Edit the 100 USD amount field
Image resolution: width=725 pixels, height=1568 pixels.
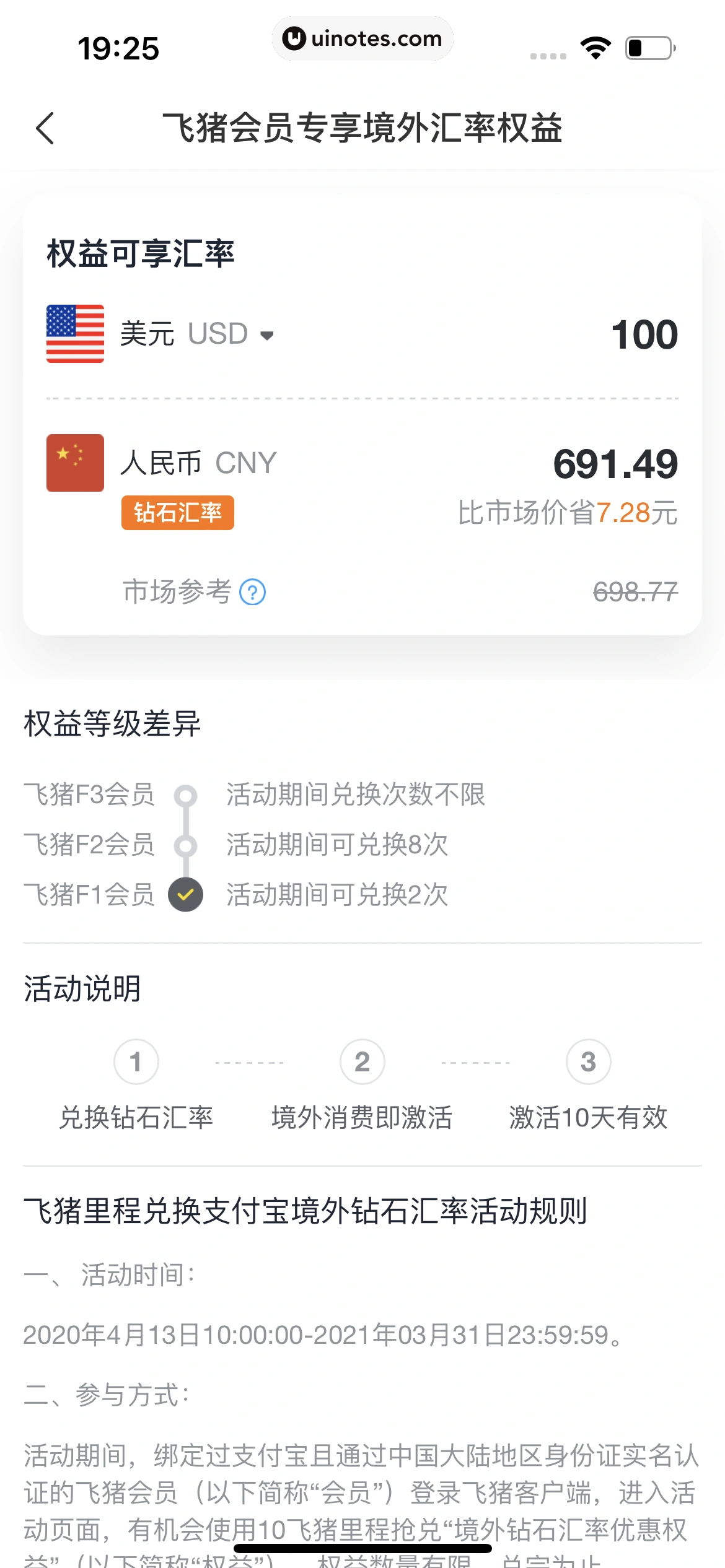(644, 335)
